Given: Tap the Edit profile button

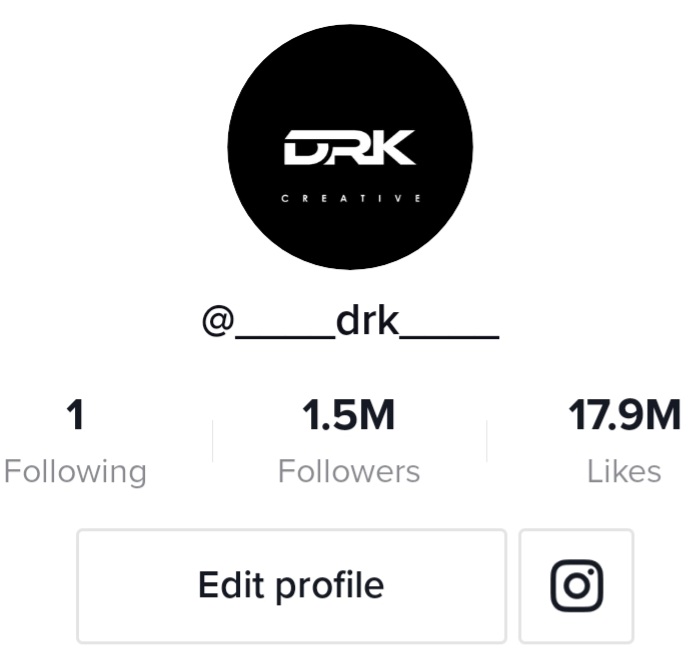Looking at the screenshot, I should (291, 586).
